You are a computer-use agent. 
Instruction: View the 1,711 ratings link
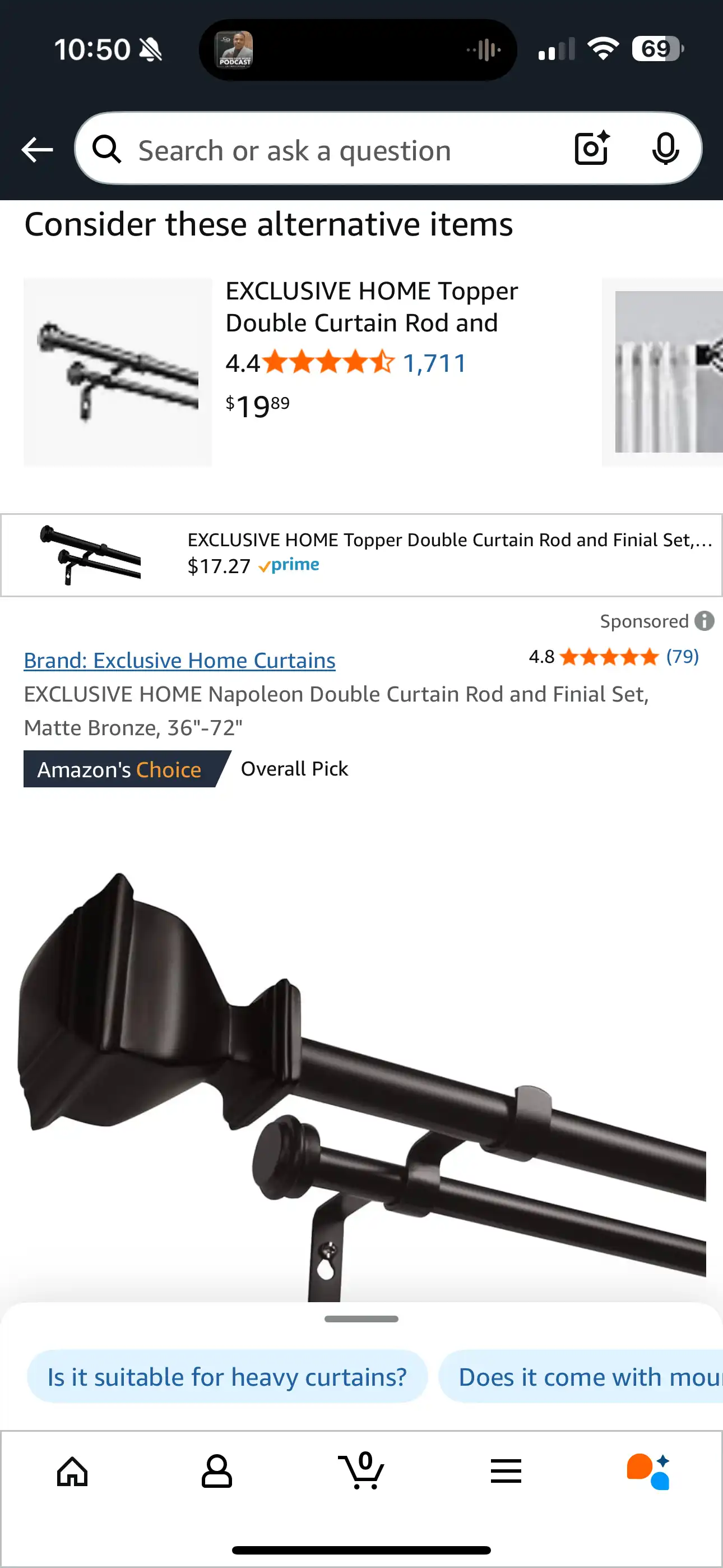(434, 363)
